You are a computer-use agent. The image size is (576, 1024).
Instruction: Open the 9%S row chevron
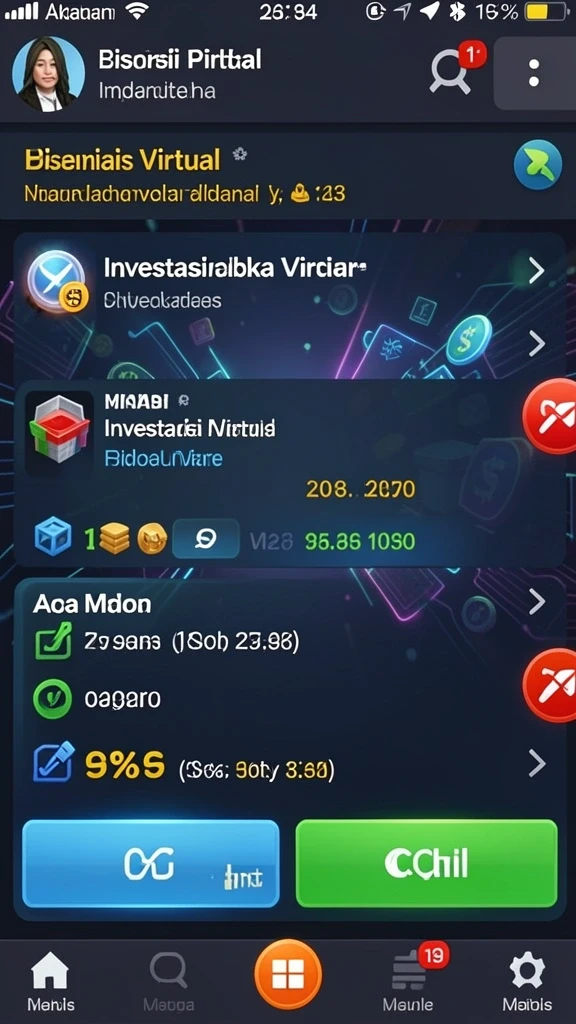[x=536, y=762]
